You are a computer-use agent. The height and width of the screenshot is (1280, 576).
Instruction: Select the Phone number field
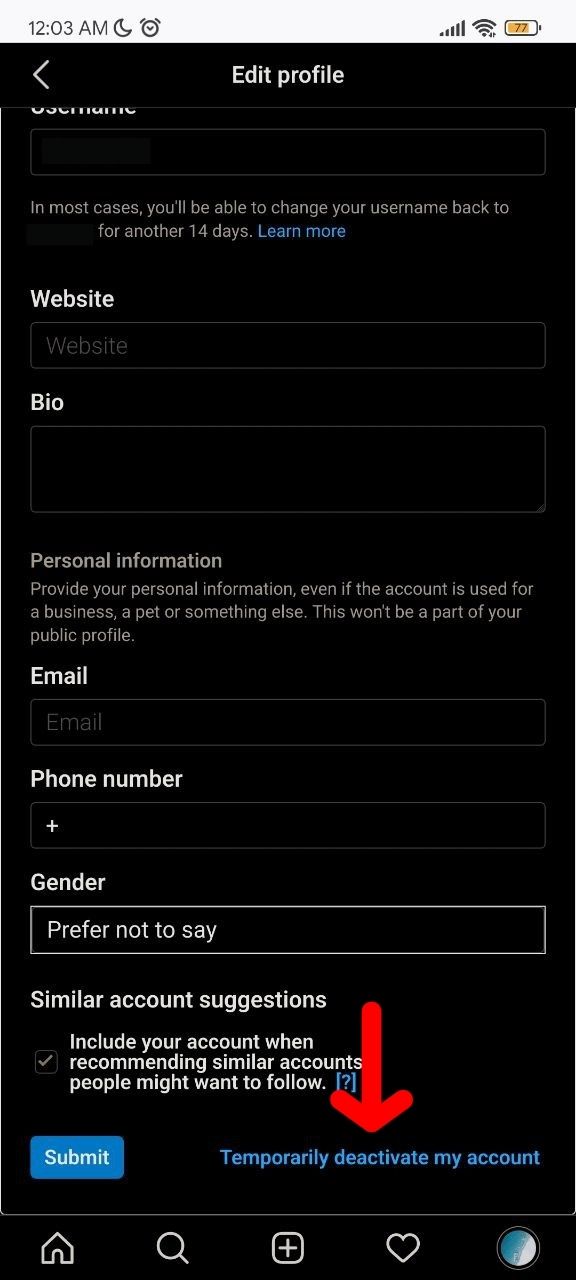[x=288, y=825]
